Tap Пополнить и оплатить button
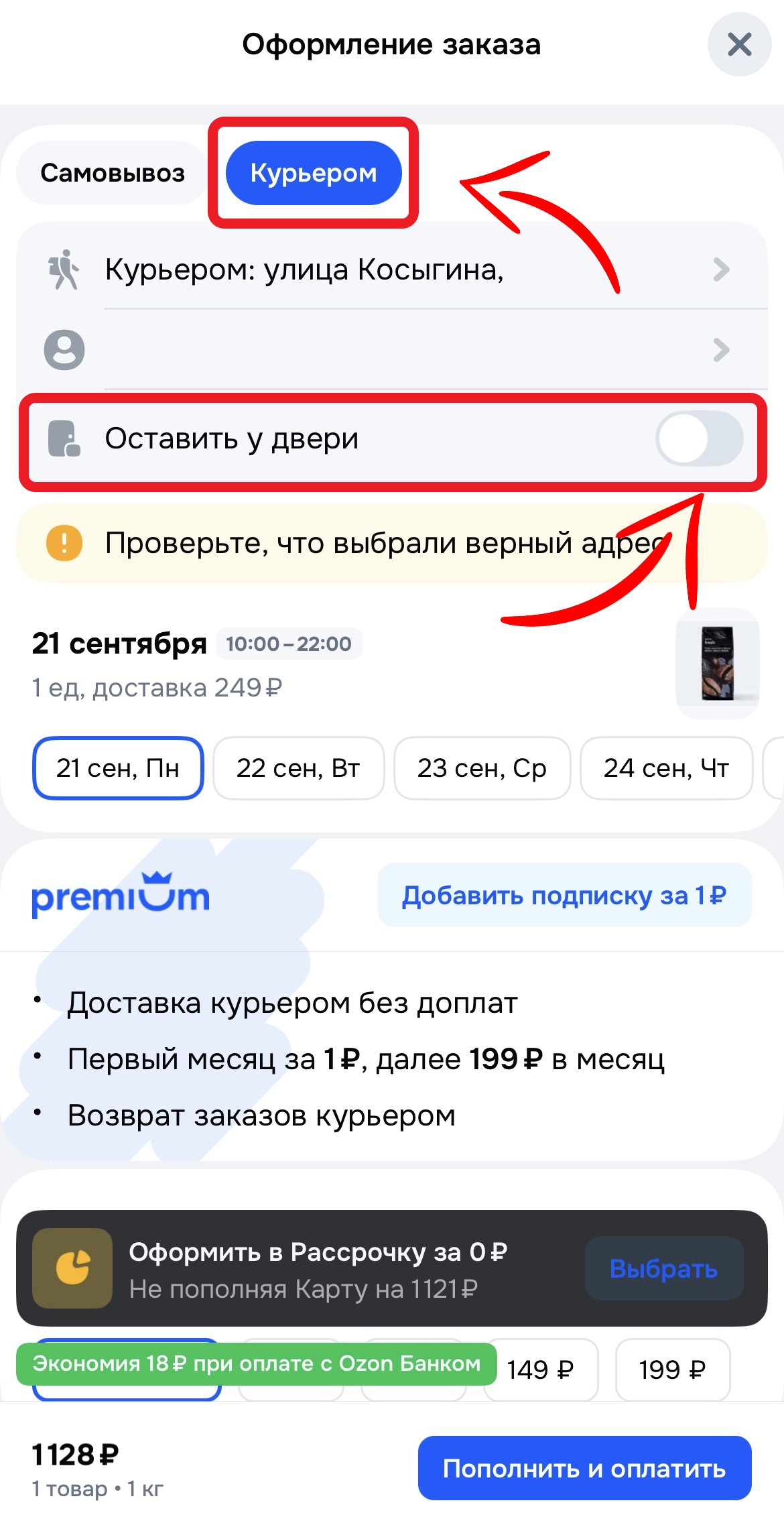Image resolution: width=784 pixels, height=1515 pixels. coord(584,1468)
